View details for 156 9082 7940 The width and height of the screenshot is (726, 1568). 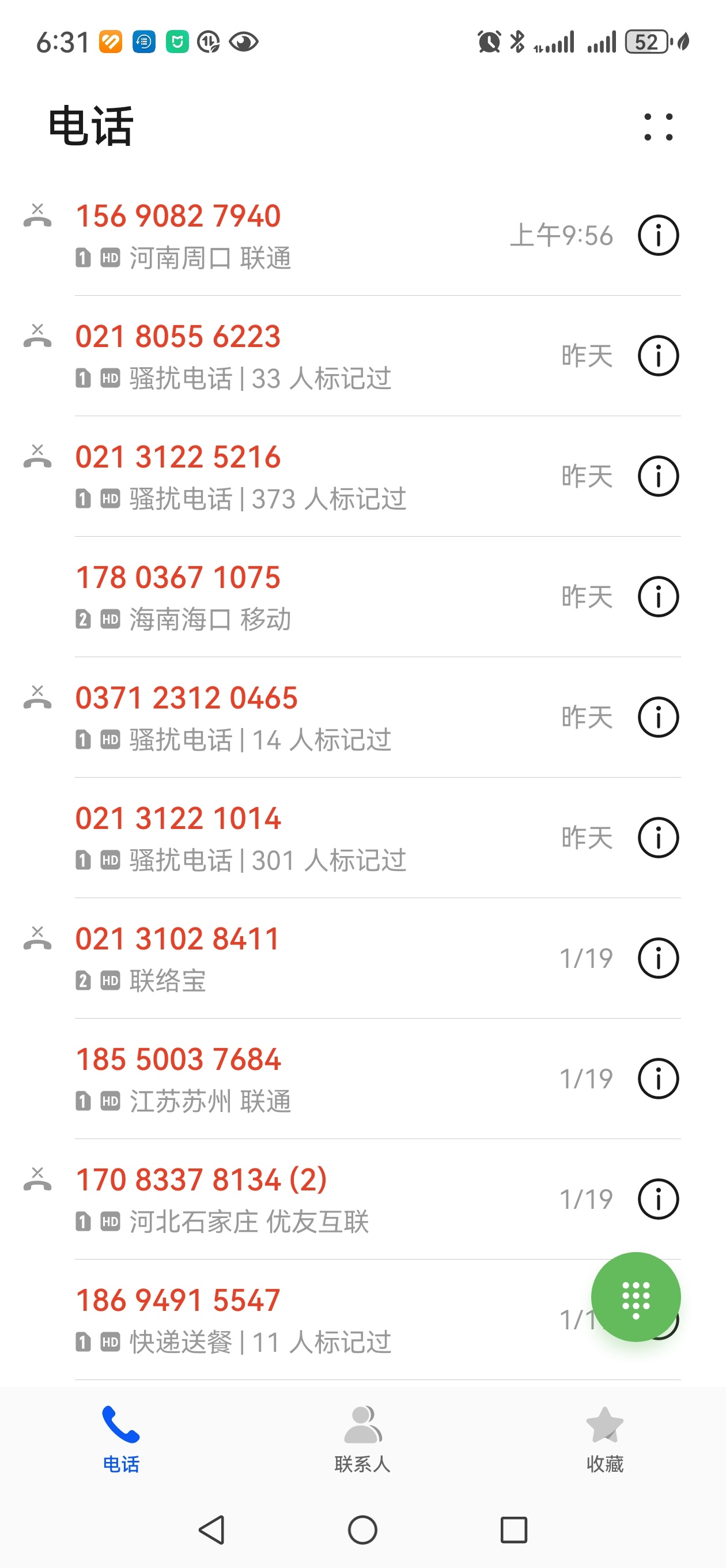click(x=658, y=235)
